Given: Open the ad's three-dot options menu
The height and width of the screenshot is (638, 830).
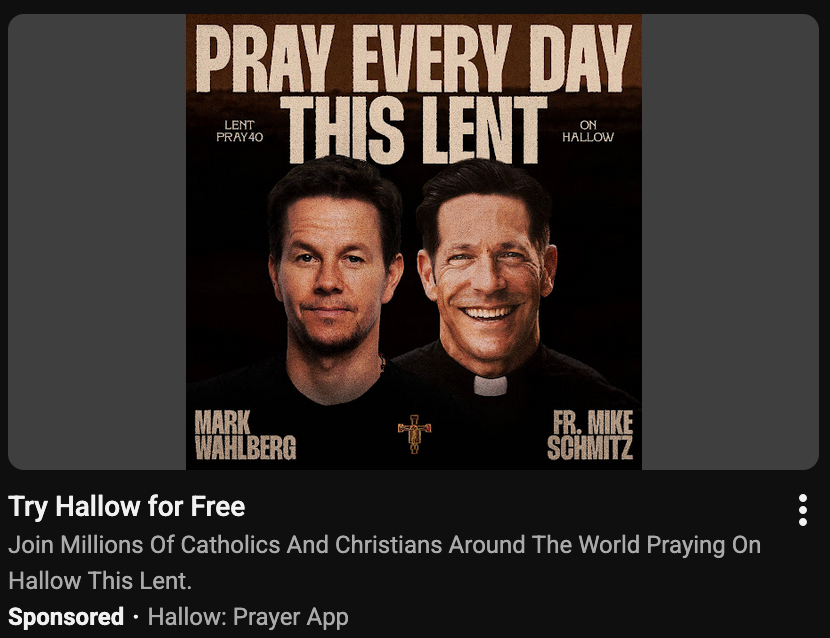Looking at the screenshot, I should pos(802,510).
